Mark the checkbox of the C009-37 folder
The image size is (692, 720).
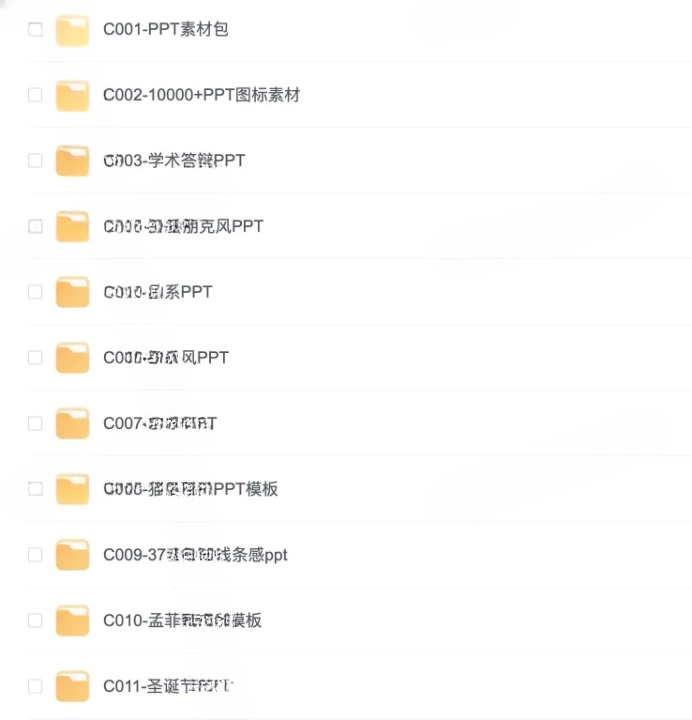coord(35,554)
